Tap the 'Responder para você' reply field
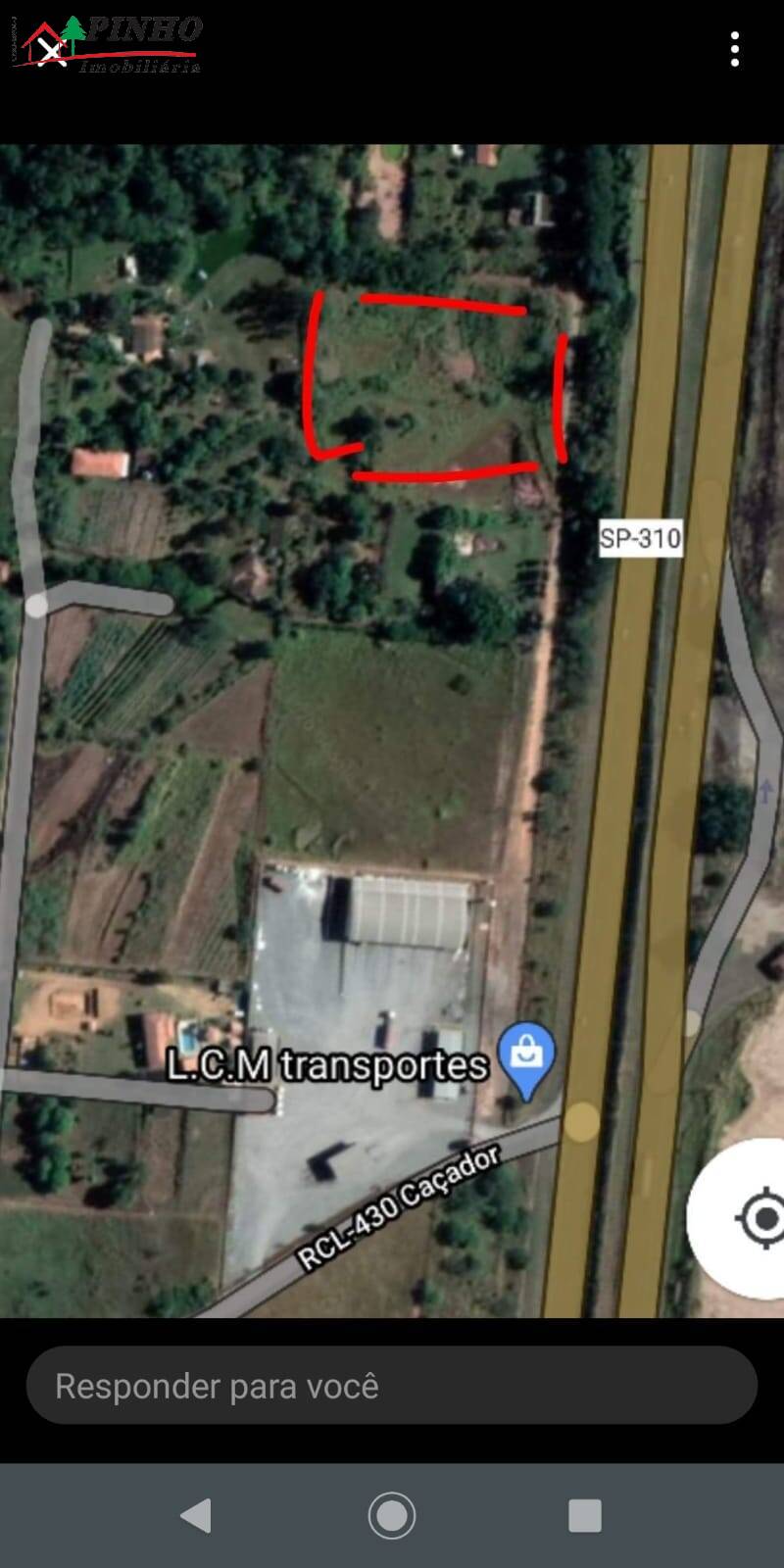 (x=392, y=1385)
